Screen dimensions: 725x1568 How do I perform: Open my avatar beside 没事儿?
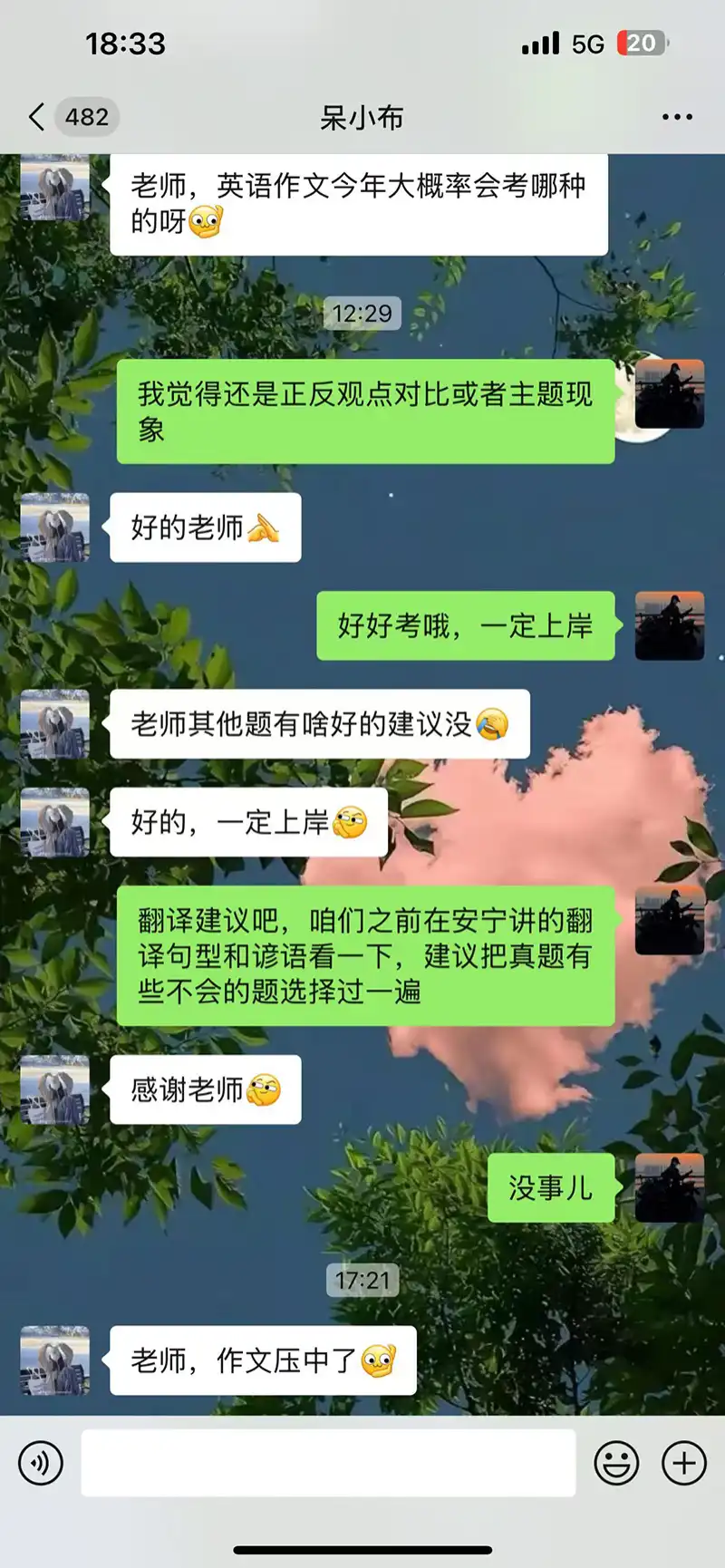[670, 1187]
